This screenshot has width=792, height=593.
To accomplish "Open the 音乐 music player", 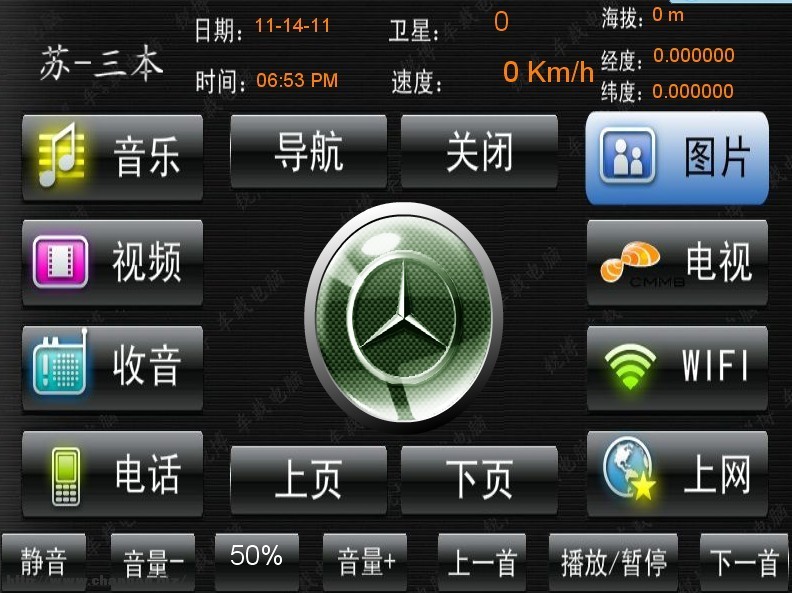I will [112, 158].
